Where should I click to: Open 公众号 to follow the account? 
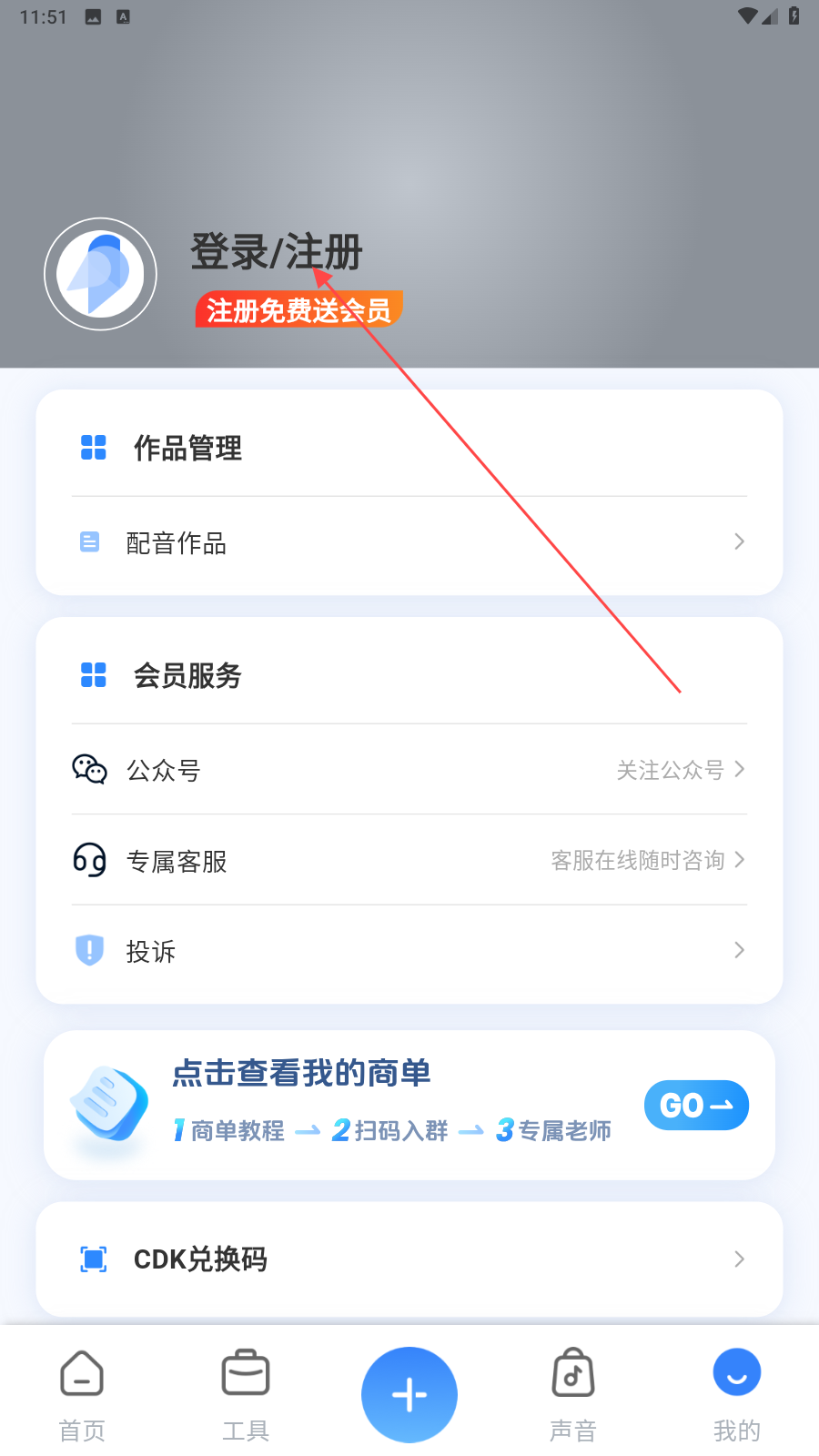pos(409,770)
